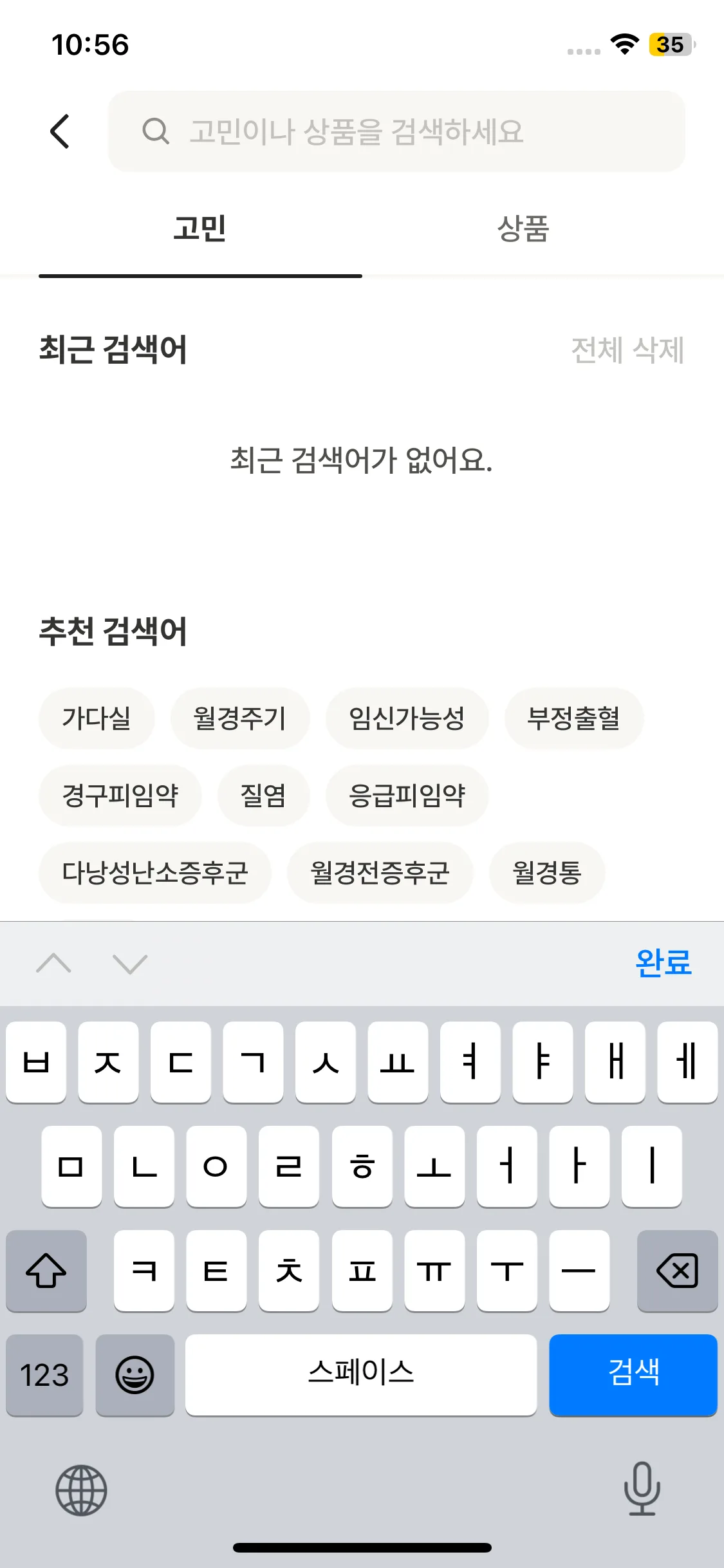Go back using the arrow icon
Screen dimensions: 724x1568
tap(60, 131)
